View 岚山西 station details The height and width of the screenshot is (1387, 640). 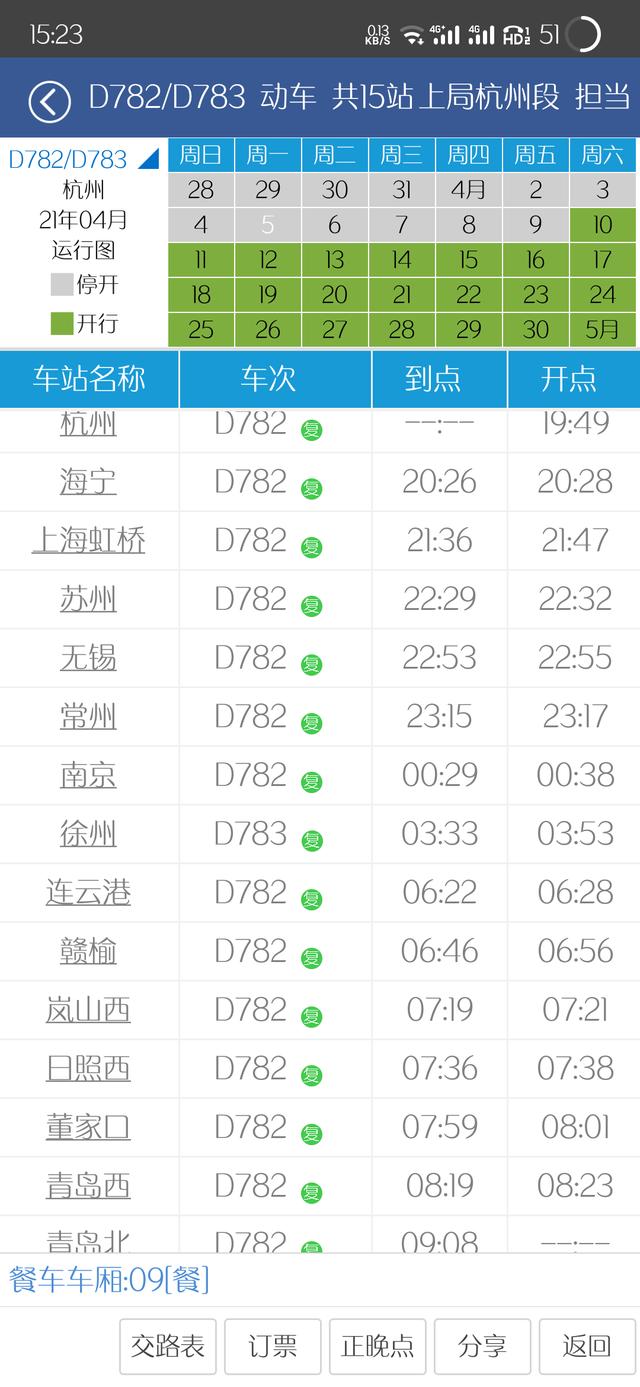(88, 1010)
